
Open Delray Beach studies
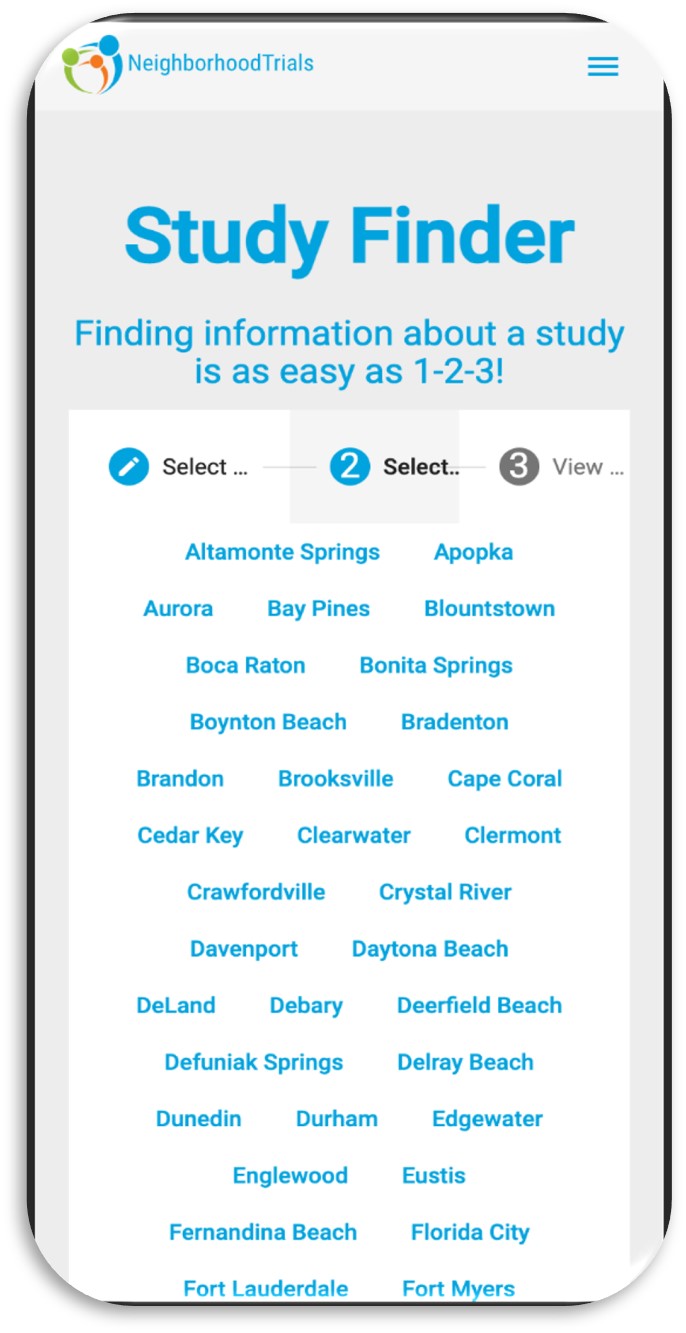[x=465, y=1062]
